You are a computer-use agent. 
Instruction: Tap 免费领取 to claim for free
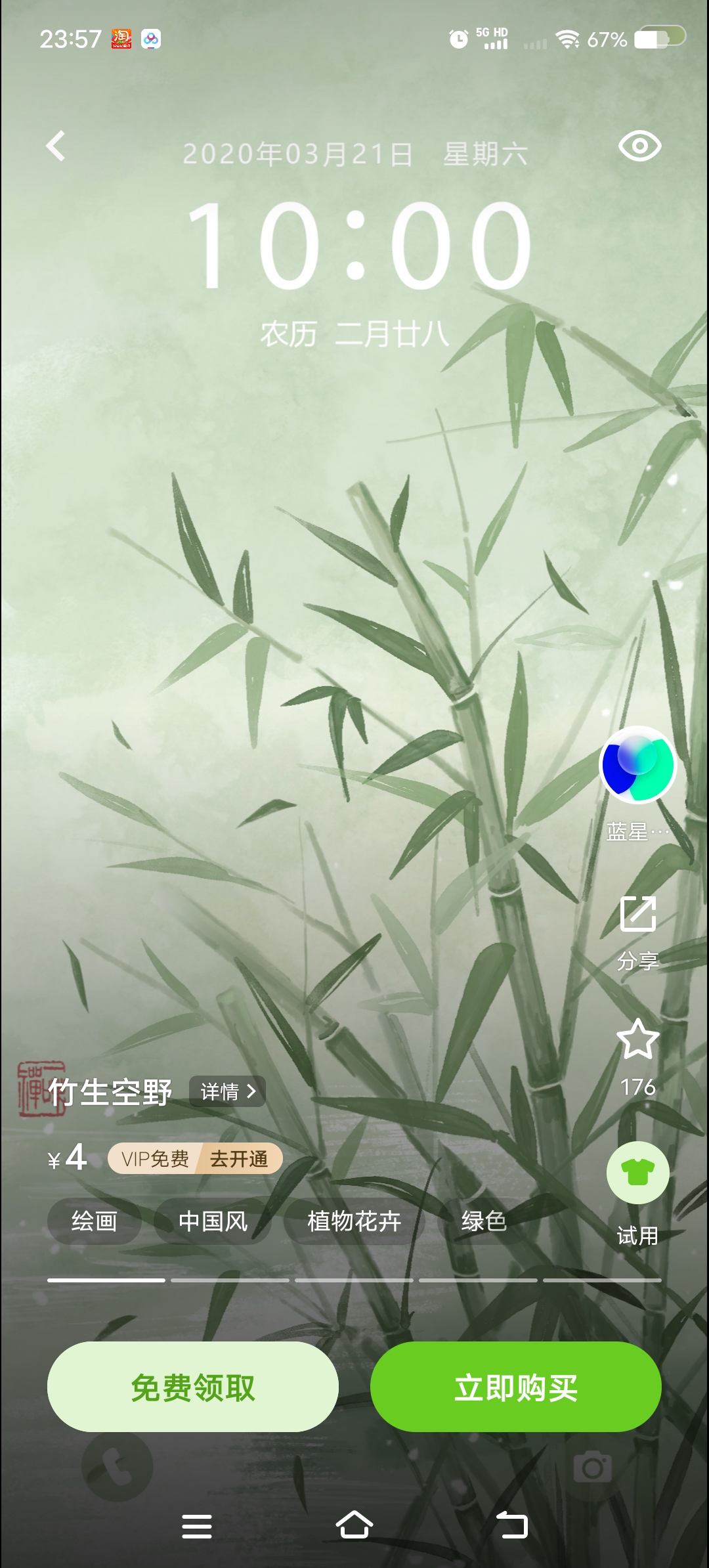click(193, 1387)
